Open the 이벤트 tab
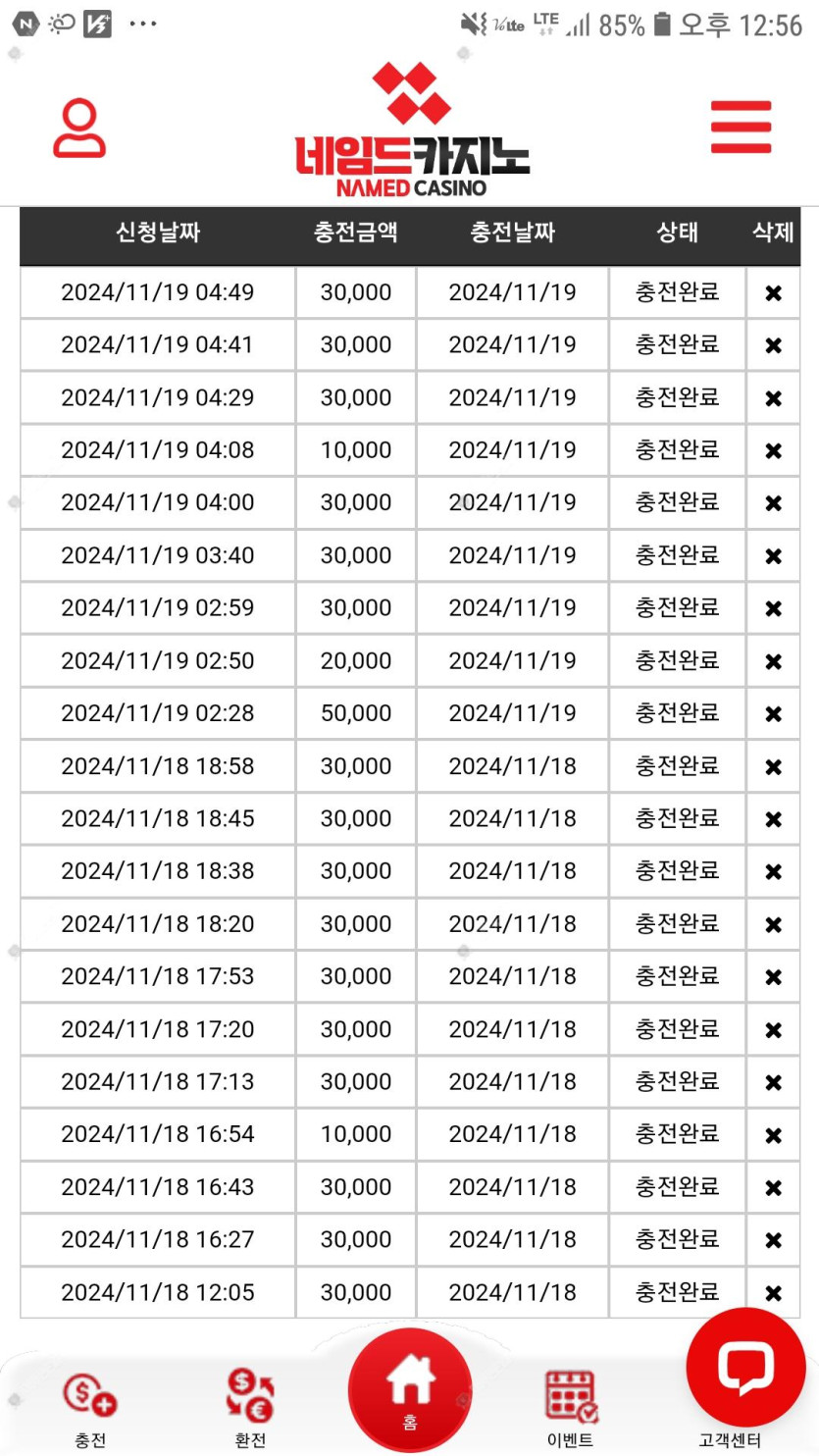 click(570, 1409)
